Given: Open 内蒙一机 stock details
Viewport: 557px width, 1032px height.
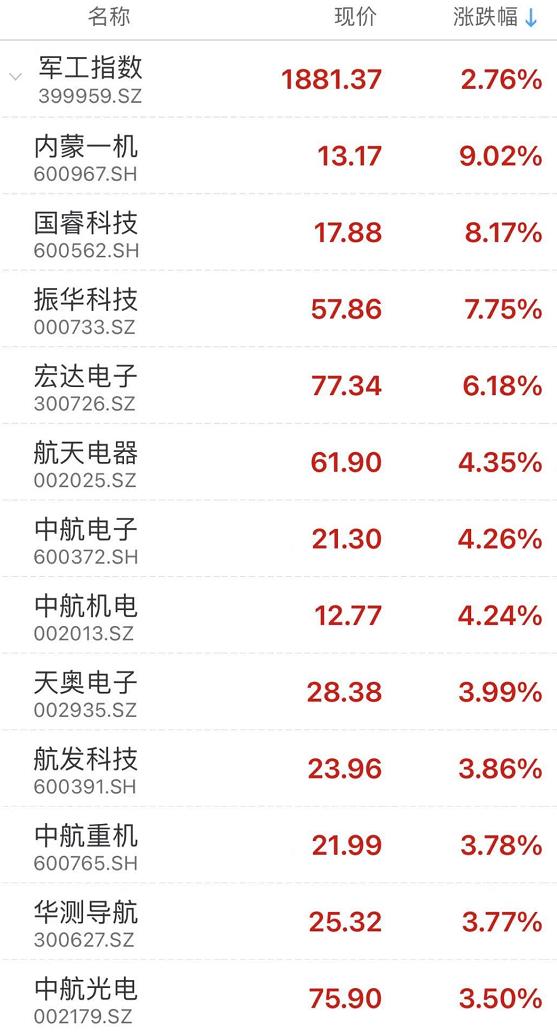Looking at the screenshot, I should 278,156.
